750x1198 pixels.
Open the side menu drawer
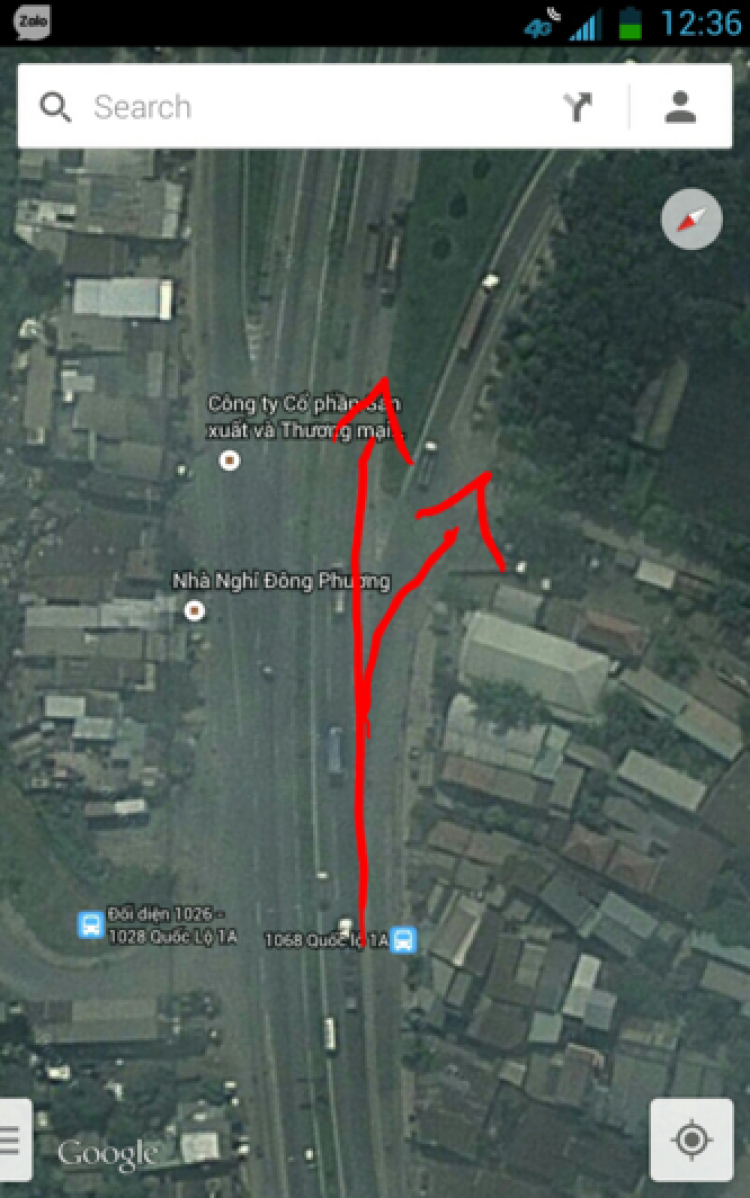click(x=12, y=1139)
